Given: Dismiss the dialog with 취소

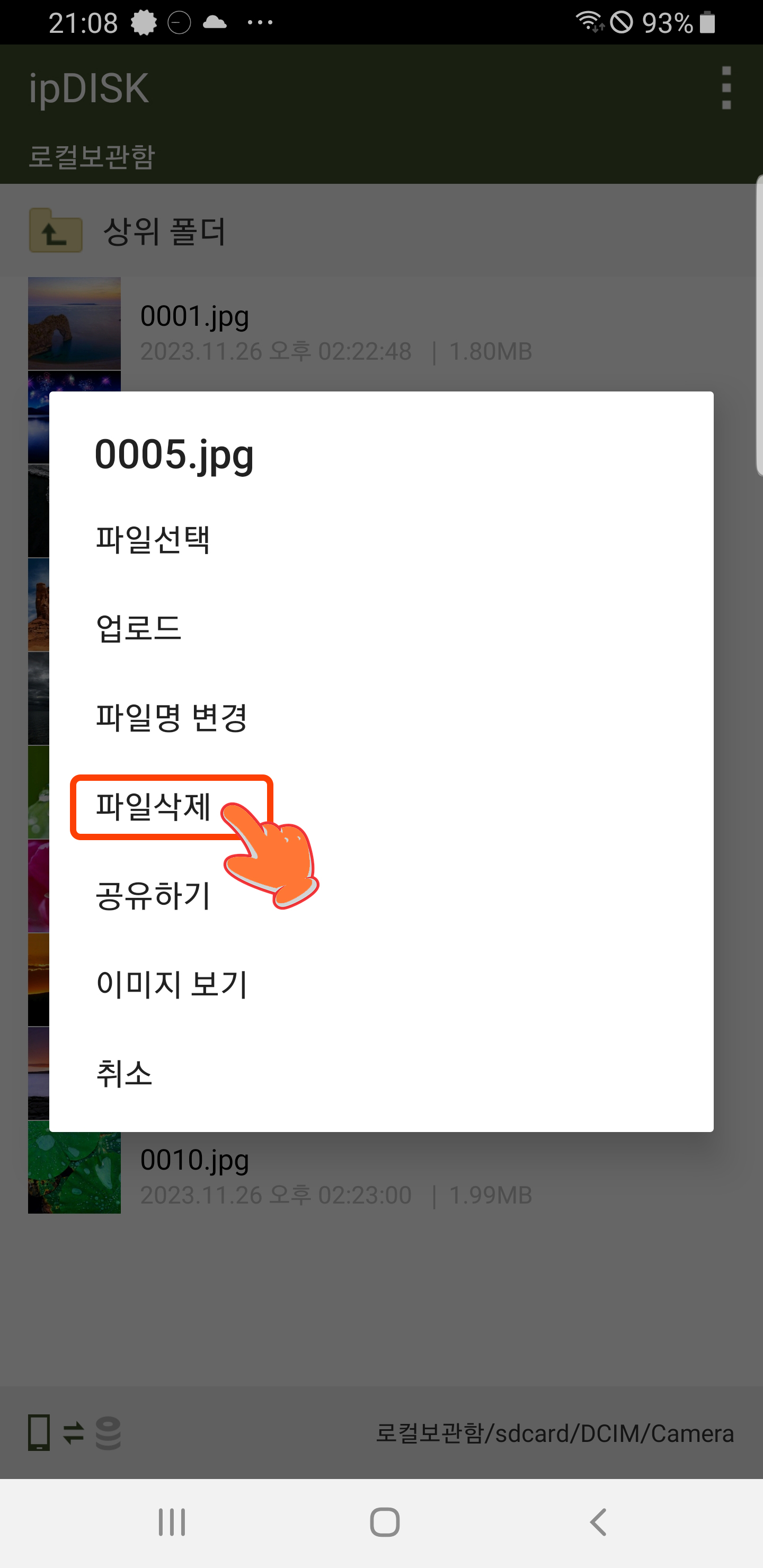Looking at the screenshot, I should (x=381, y=1073).
